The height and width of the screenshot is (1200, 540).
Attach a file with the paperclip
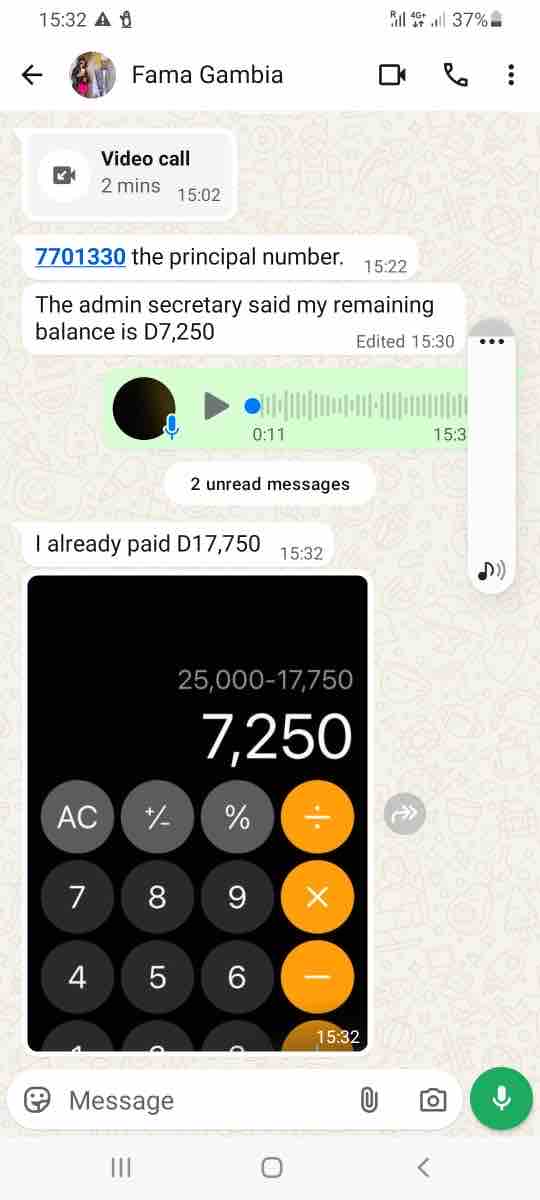click(x=368, y=1100)
